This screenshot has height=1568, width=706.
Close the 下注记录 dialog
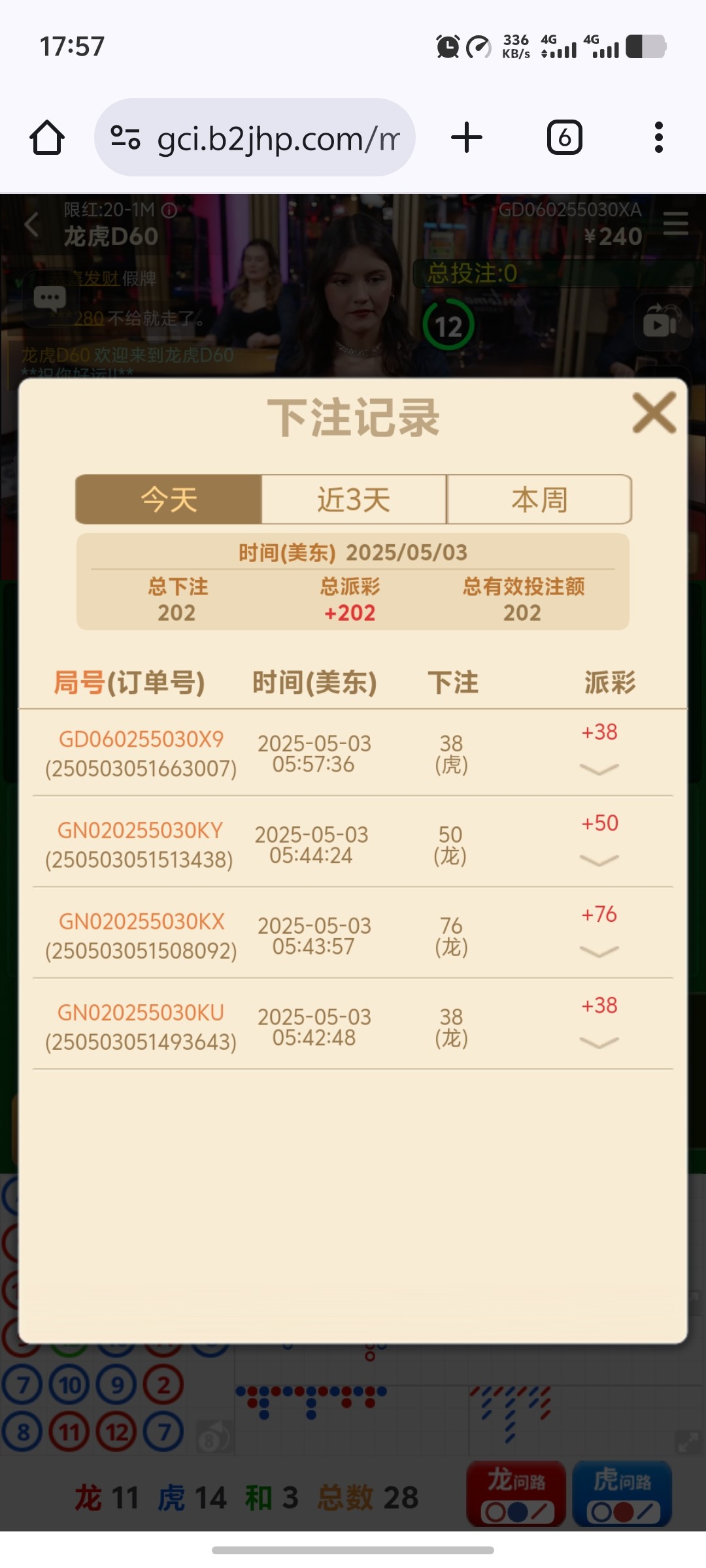coord(654,413)
